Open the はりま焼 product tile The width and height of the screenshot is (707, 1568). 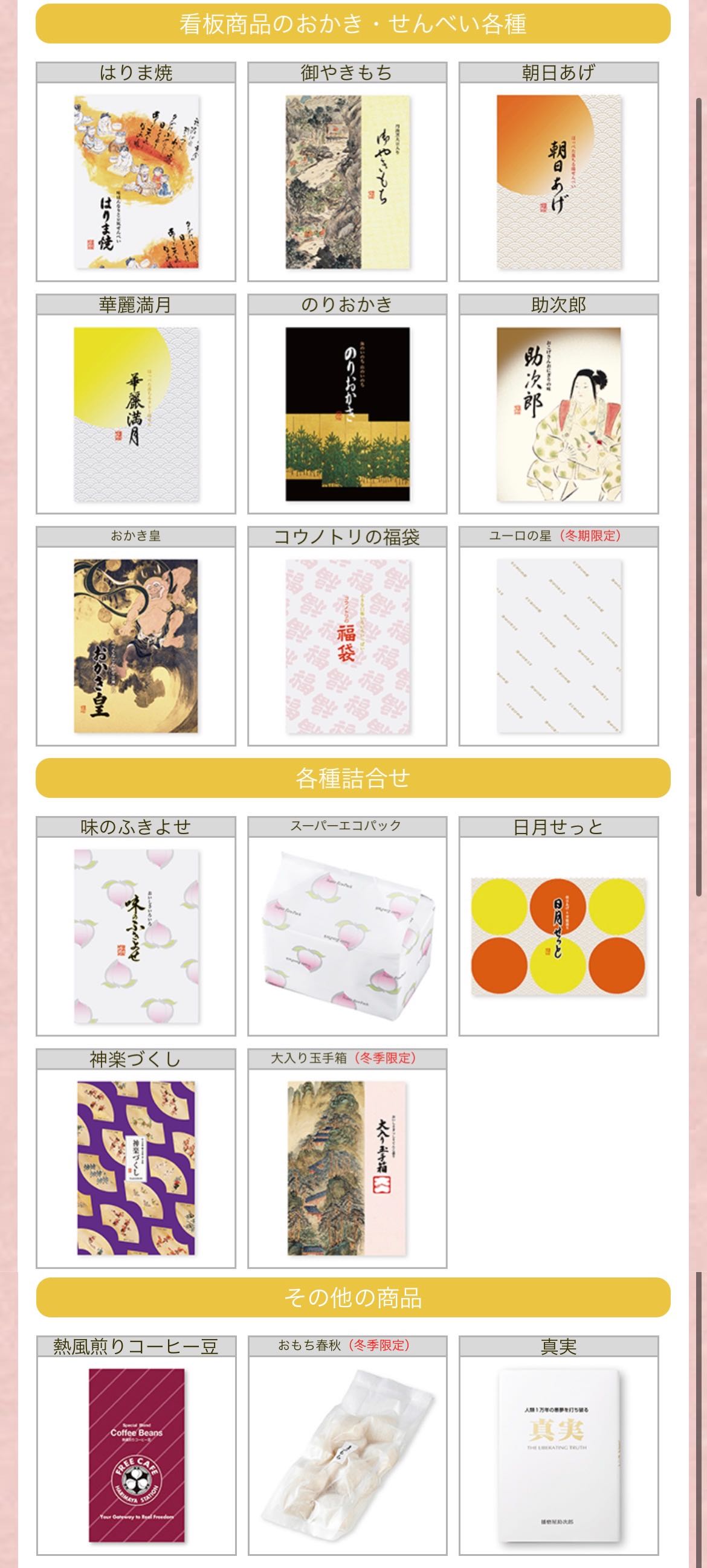[x=136, y=181]
